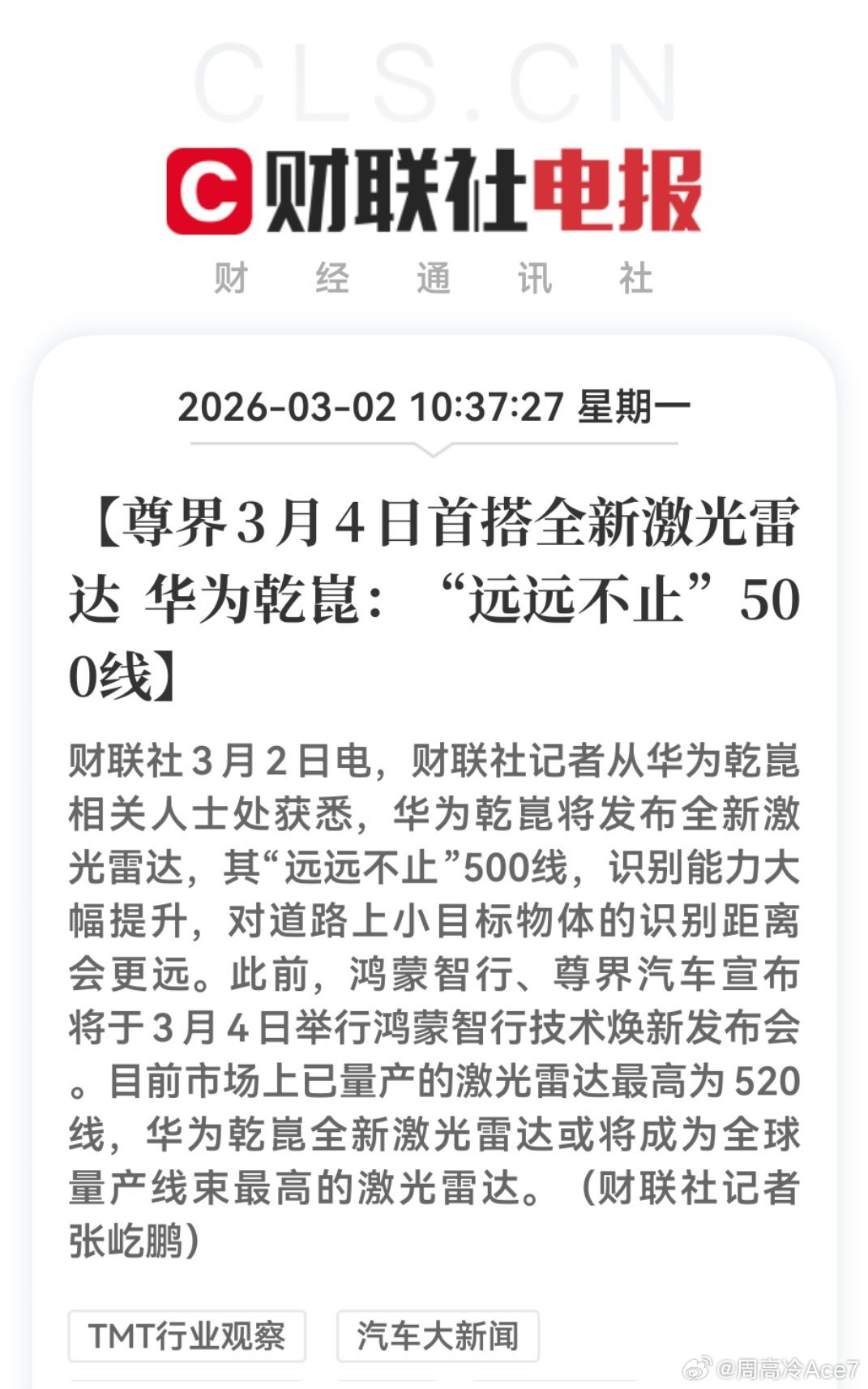Select the 财经通讯社 subtitle under the logo

pos(434,279)
